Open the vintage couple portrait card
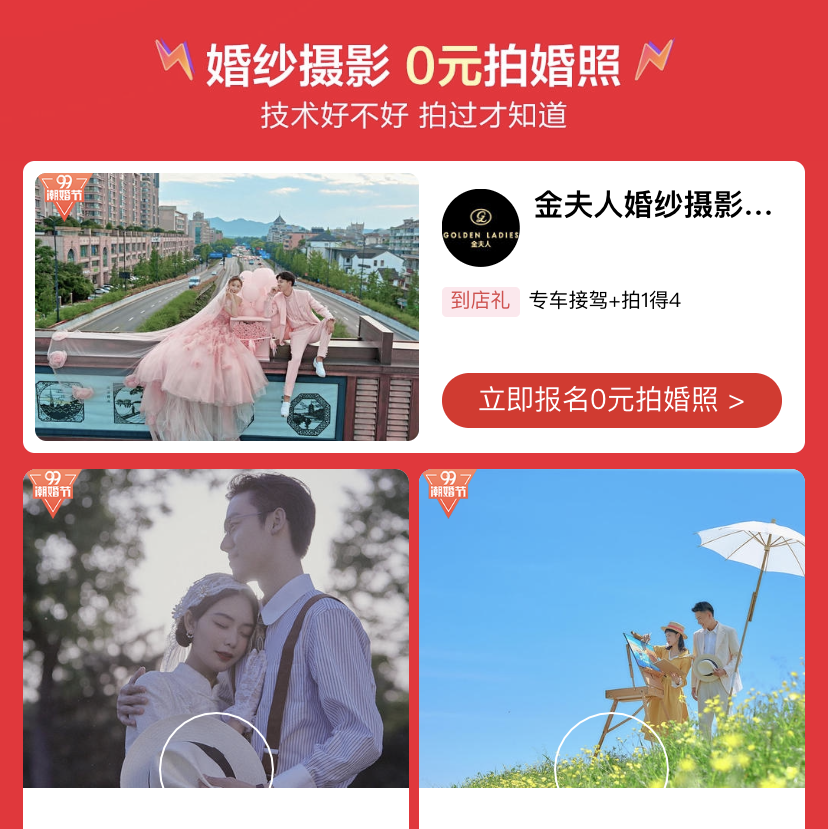Screen dimensions: 828x829 (x=216, y=630)
